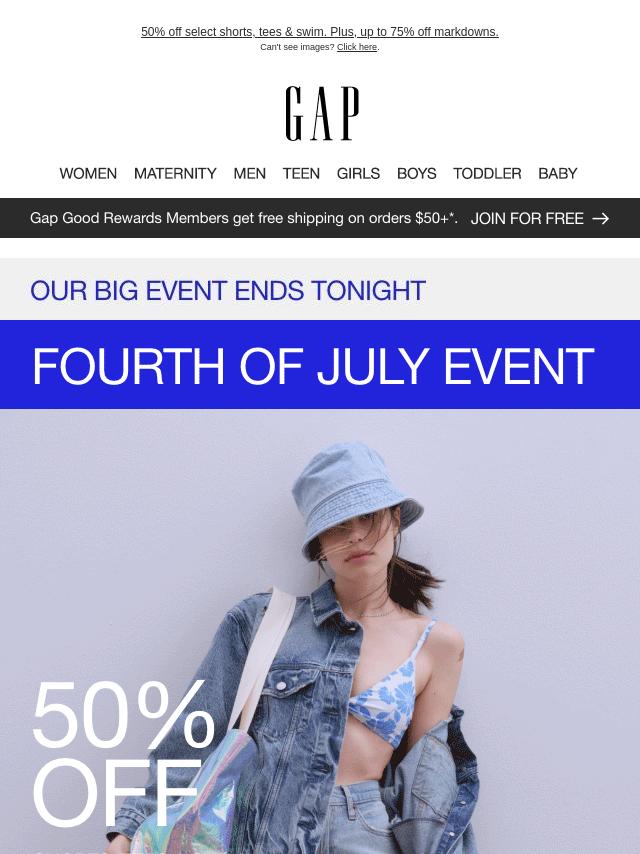Visit the Boys section
Image resolution: width=640 pixels, height=854 pixels.
pyautogui.click(x=416, y=173)
